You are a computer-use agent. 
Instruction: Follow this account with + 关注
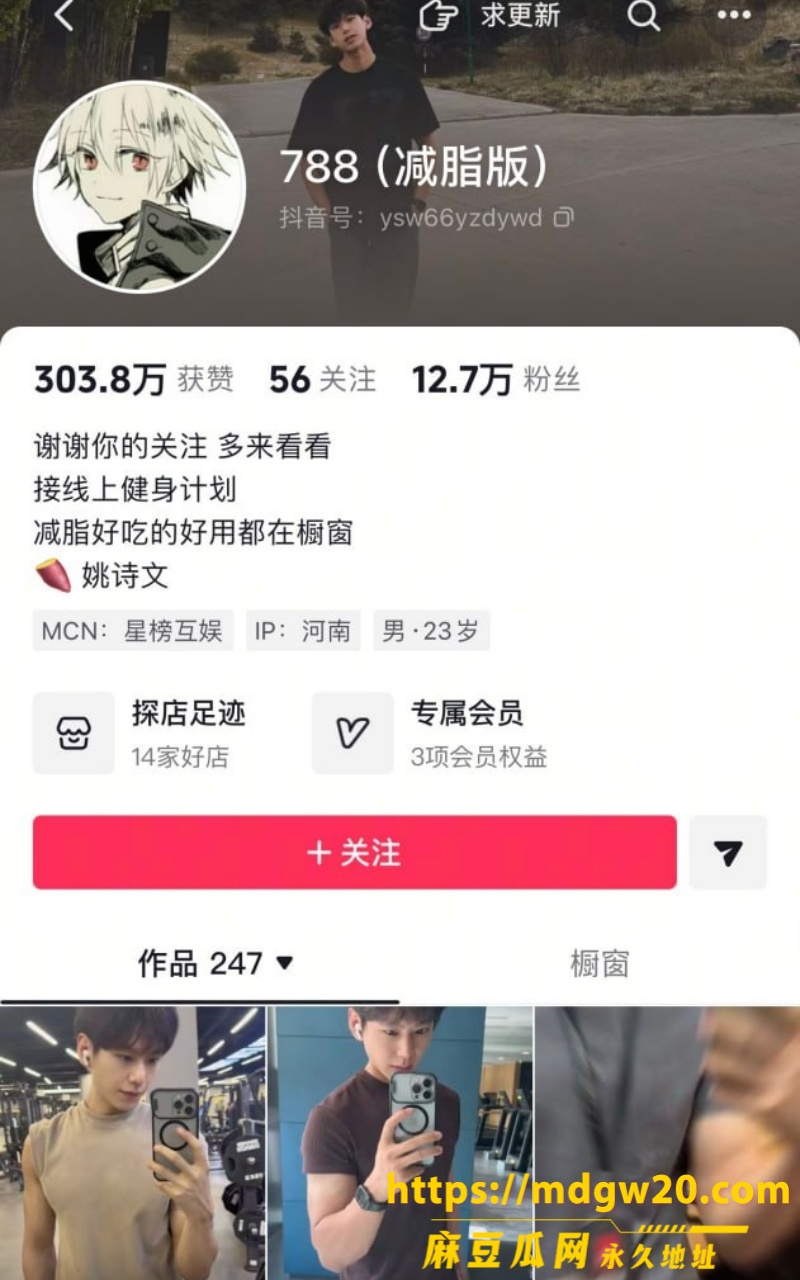point(355,852)
